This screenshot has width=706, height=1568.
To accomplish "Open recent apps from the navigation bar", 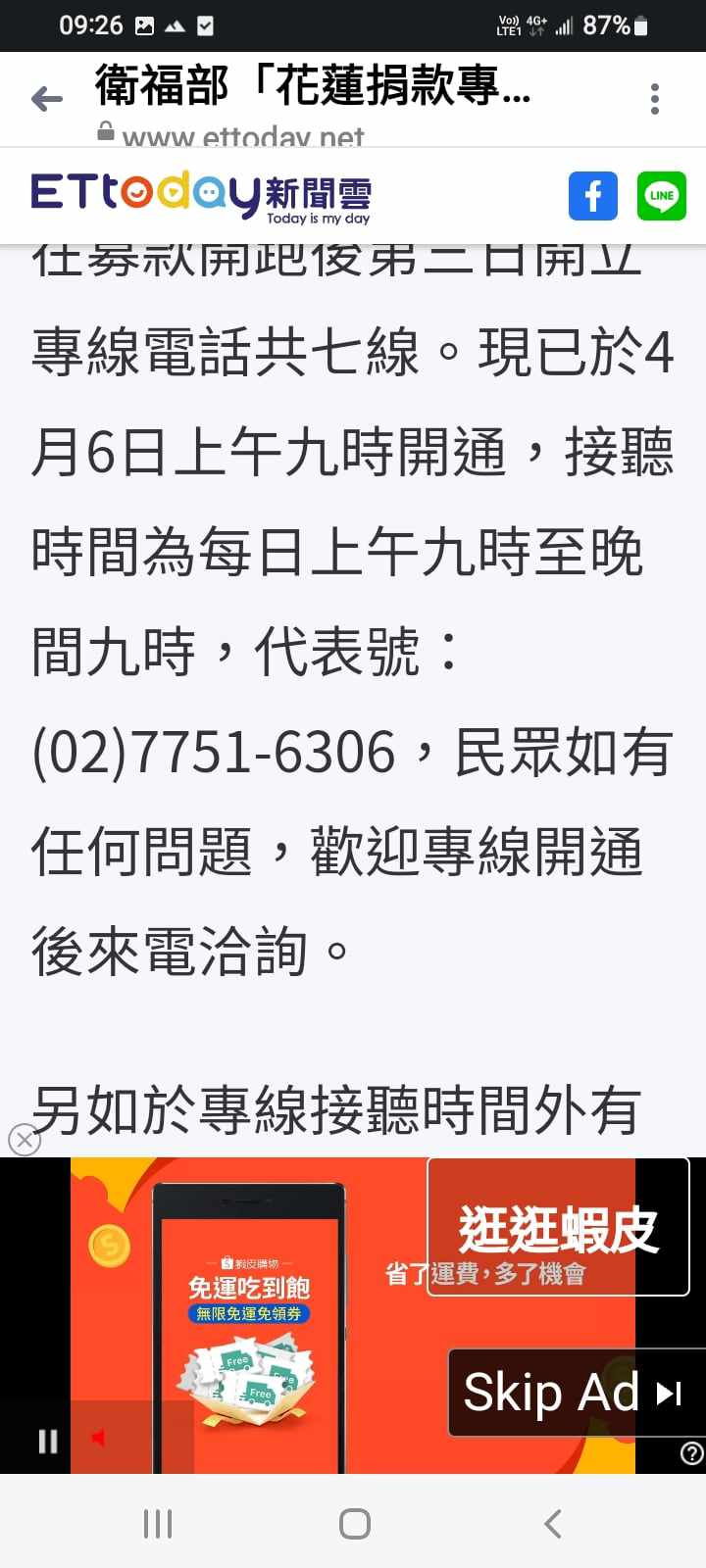I will click(x=158, y=1524).
